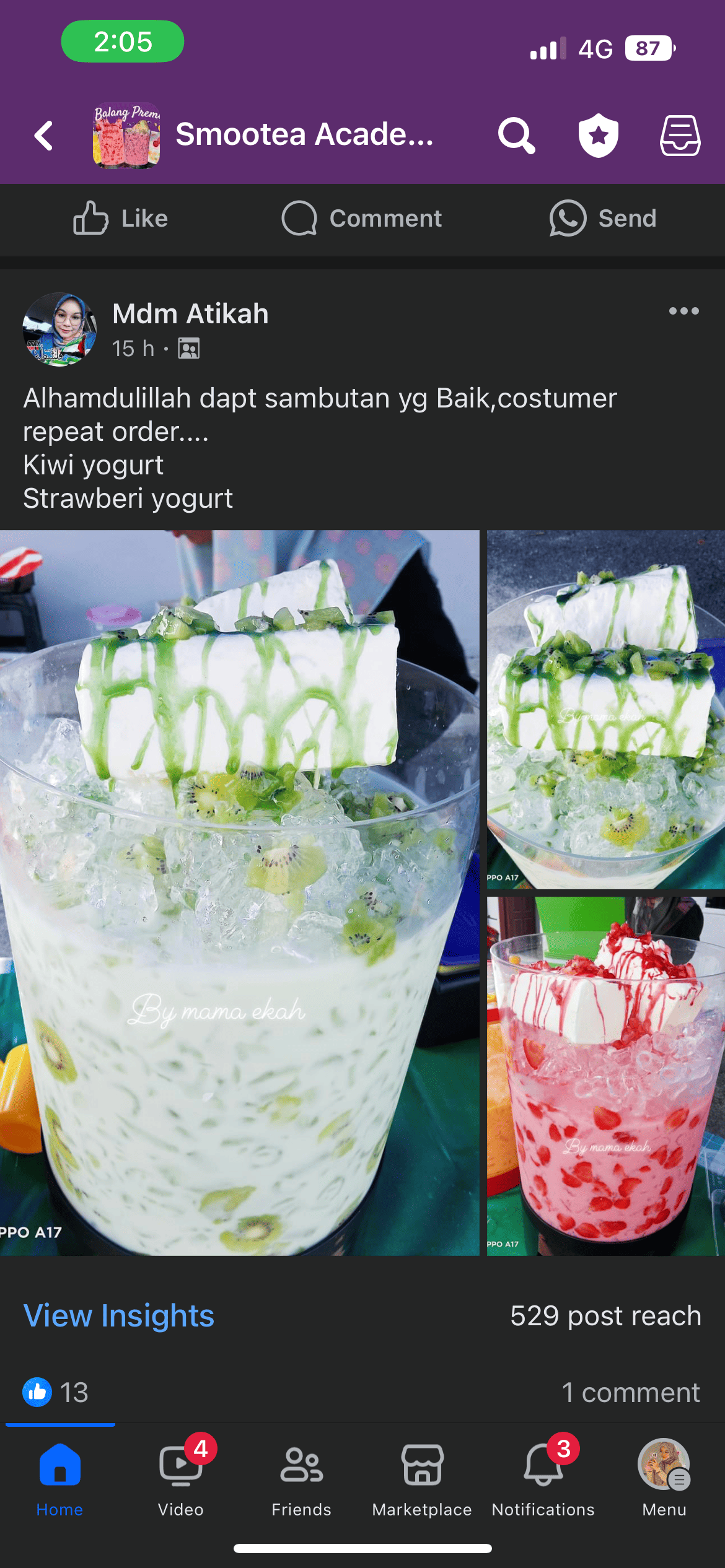Switch to the Video tab
725x1568 pixels.
[x=180, y=1476]
